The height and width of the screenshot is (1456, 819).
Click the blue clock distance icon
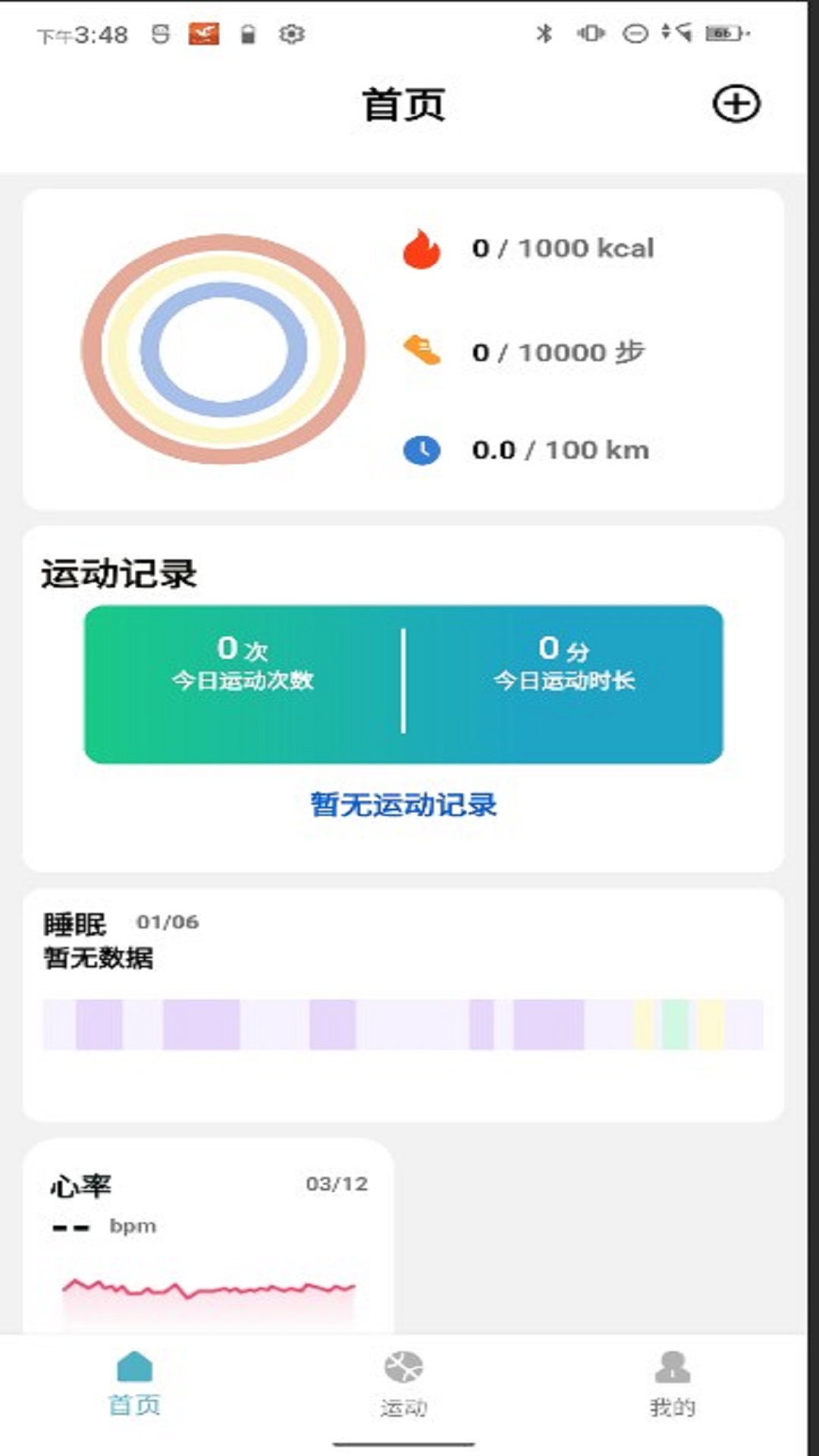pyautogui.click(x=422, y=450)
